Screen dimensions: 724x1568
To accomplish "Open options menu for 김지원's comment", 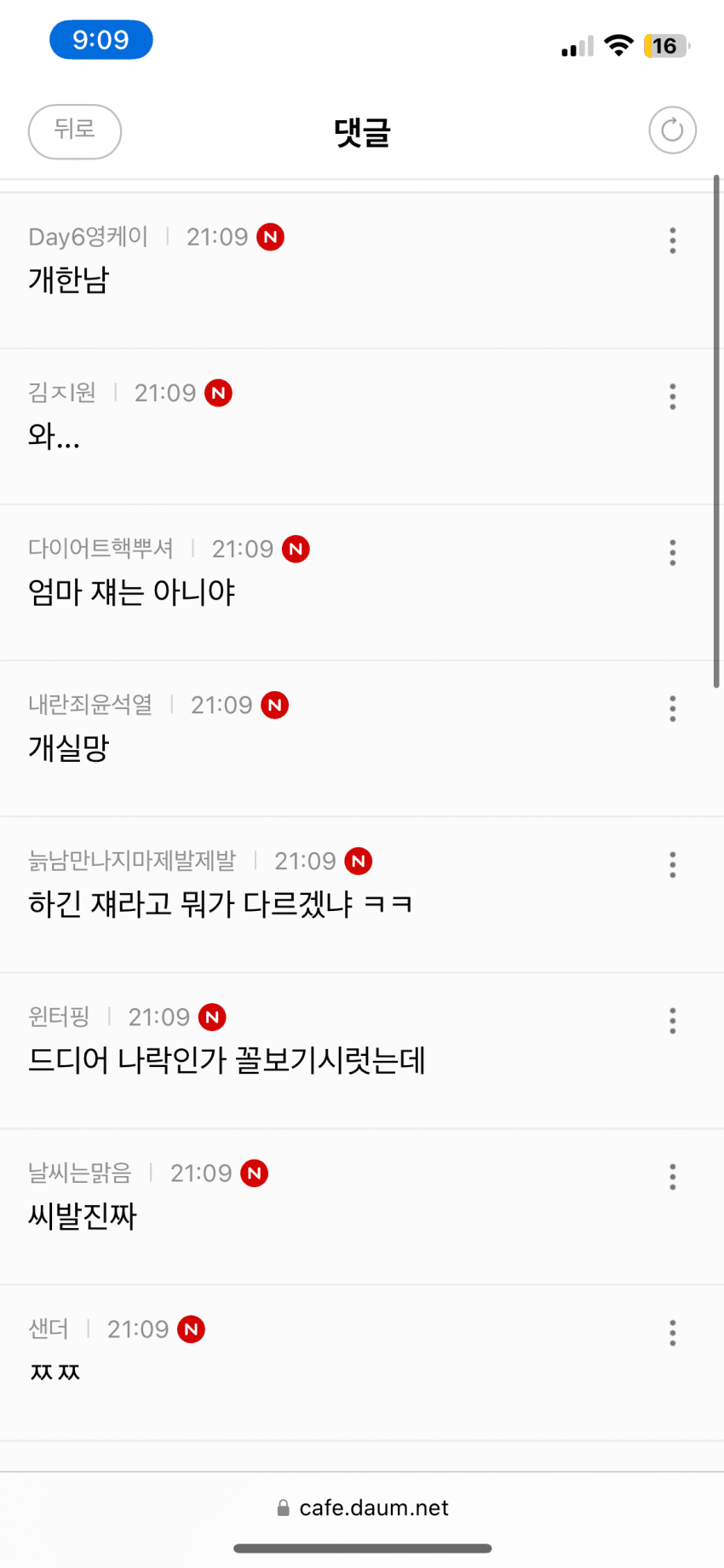I will pyautogui.click(x=672, y=396).
